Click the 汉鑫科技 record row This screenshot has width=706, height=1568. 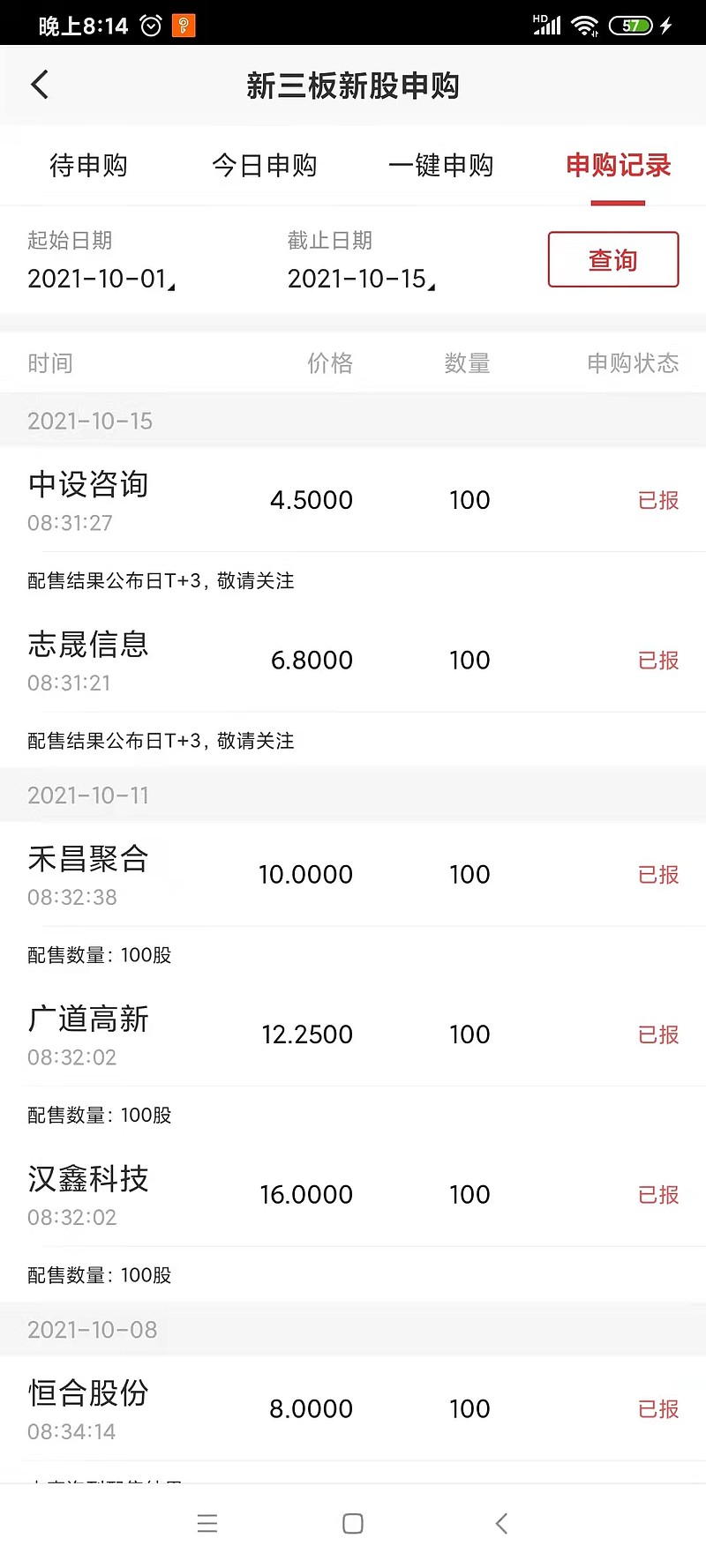[x=87, y=1180]
